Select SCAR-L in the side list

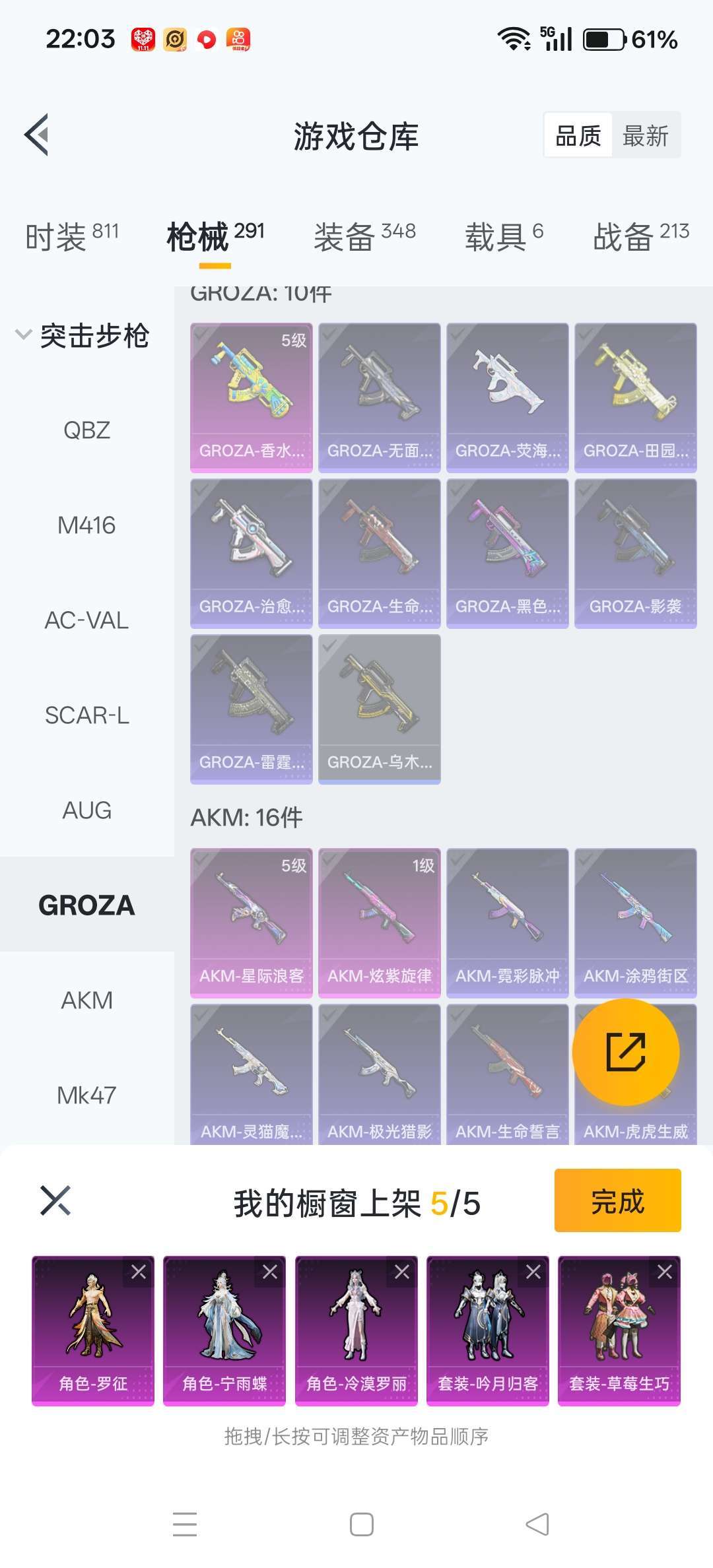click(x=86, y=715)
